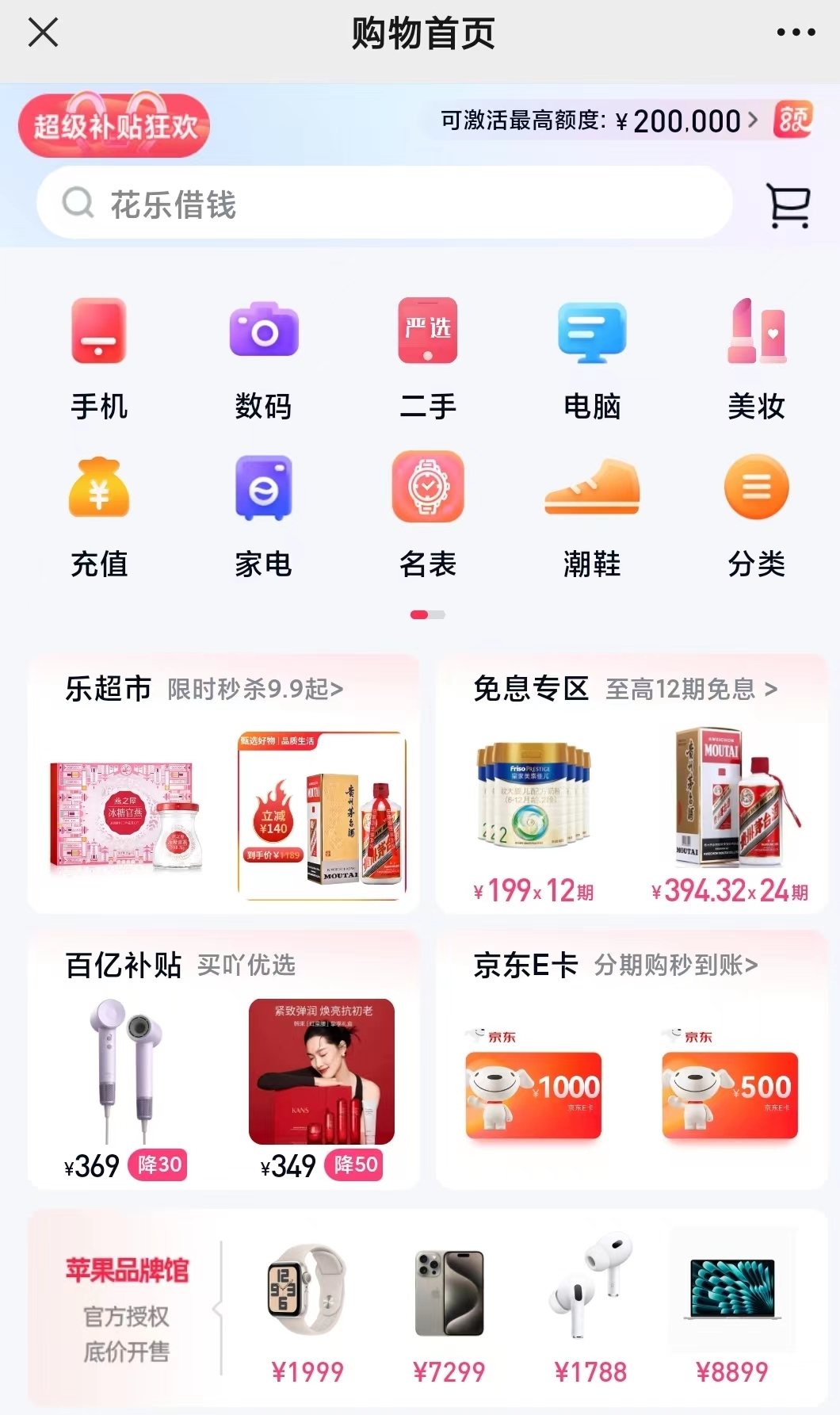Close the 购物首页 page
The width and height of the screenshot is (840, 1415).
point(43,33)
